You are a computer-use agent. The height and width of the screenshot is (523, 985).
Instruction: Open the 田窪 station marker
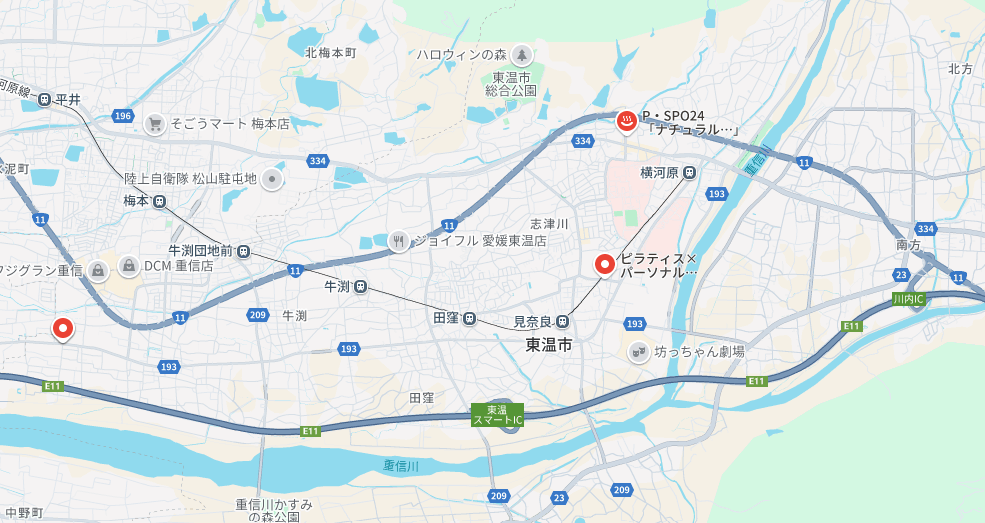click(x=469, y=318)
